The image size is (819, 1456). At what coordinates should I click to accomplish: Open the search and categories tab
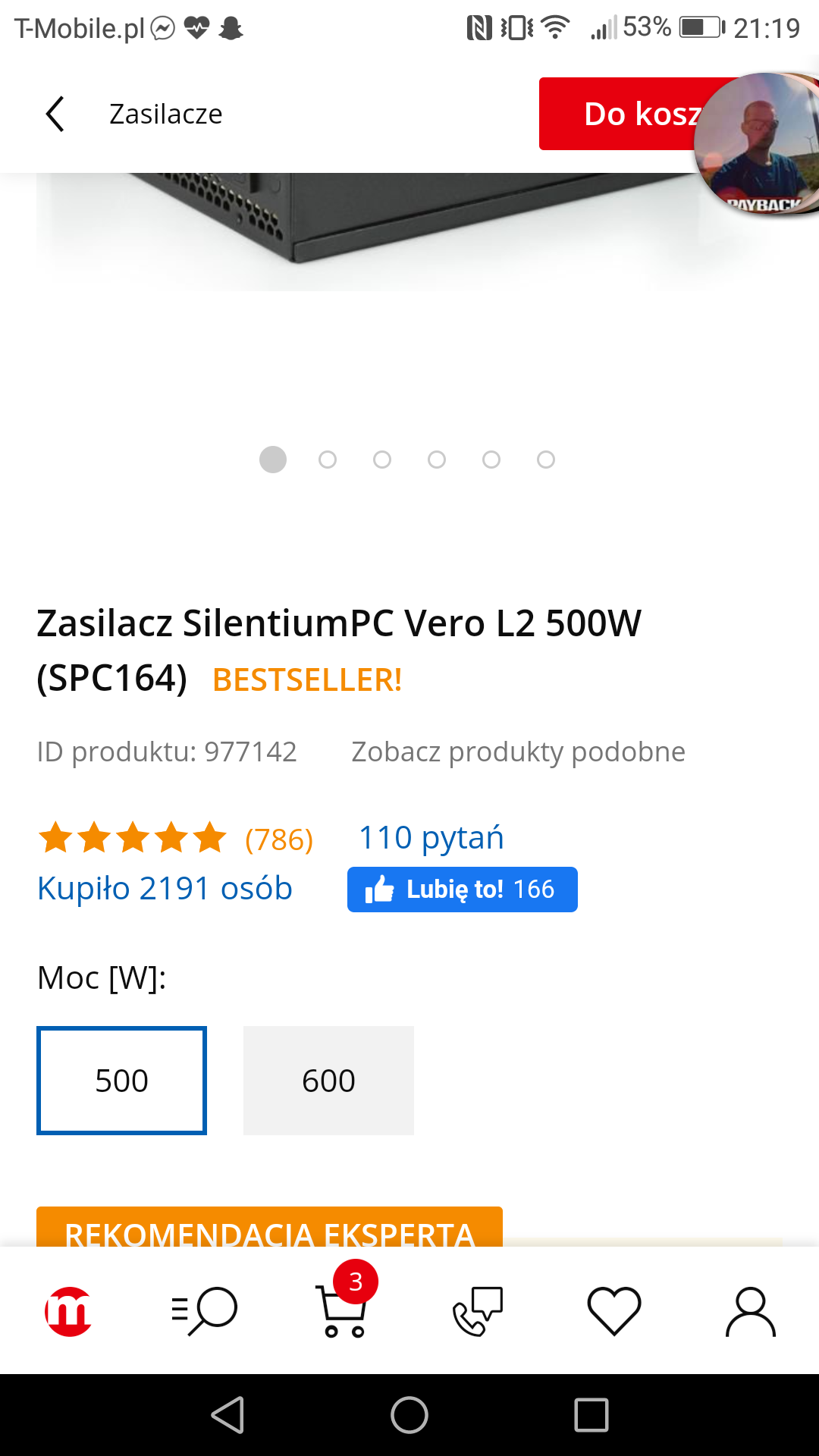point(205,1311)
